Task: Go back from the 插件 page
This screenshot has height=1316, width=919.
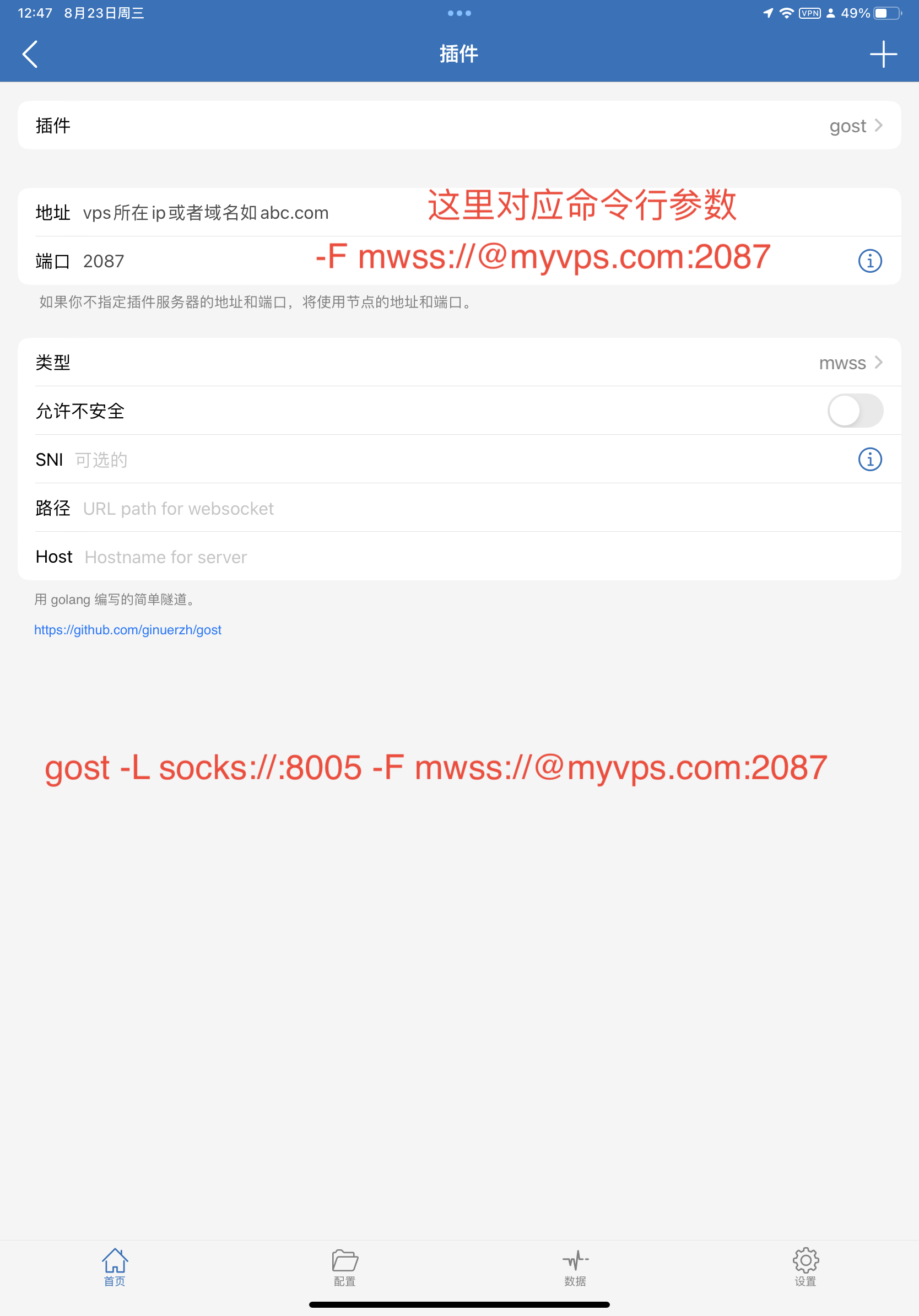Action: click(30, 54)
